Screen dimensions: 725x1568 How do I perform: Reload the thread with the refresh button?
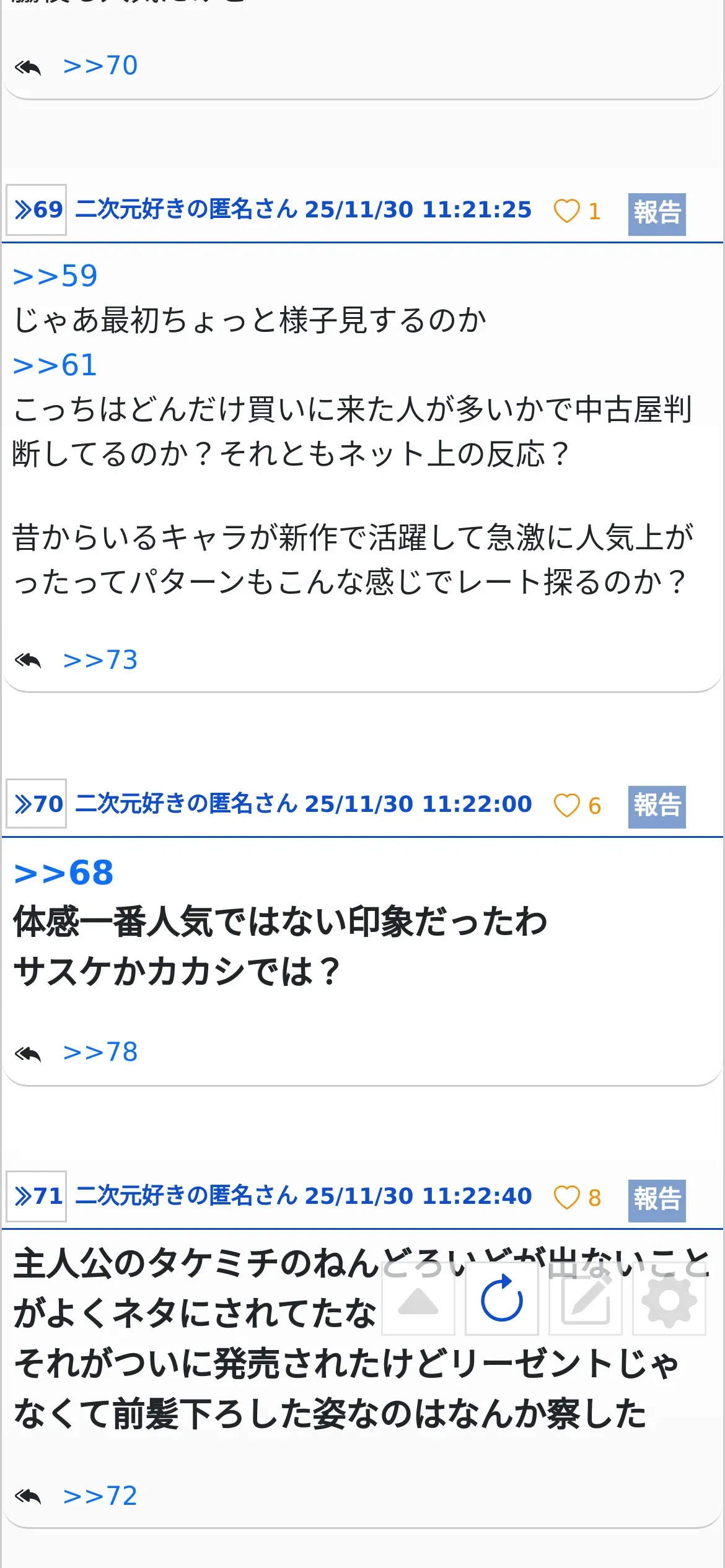pyautogui.click(x=502, y=1299)
